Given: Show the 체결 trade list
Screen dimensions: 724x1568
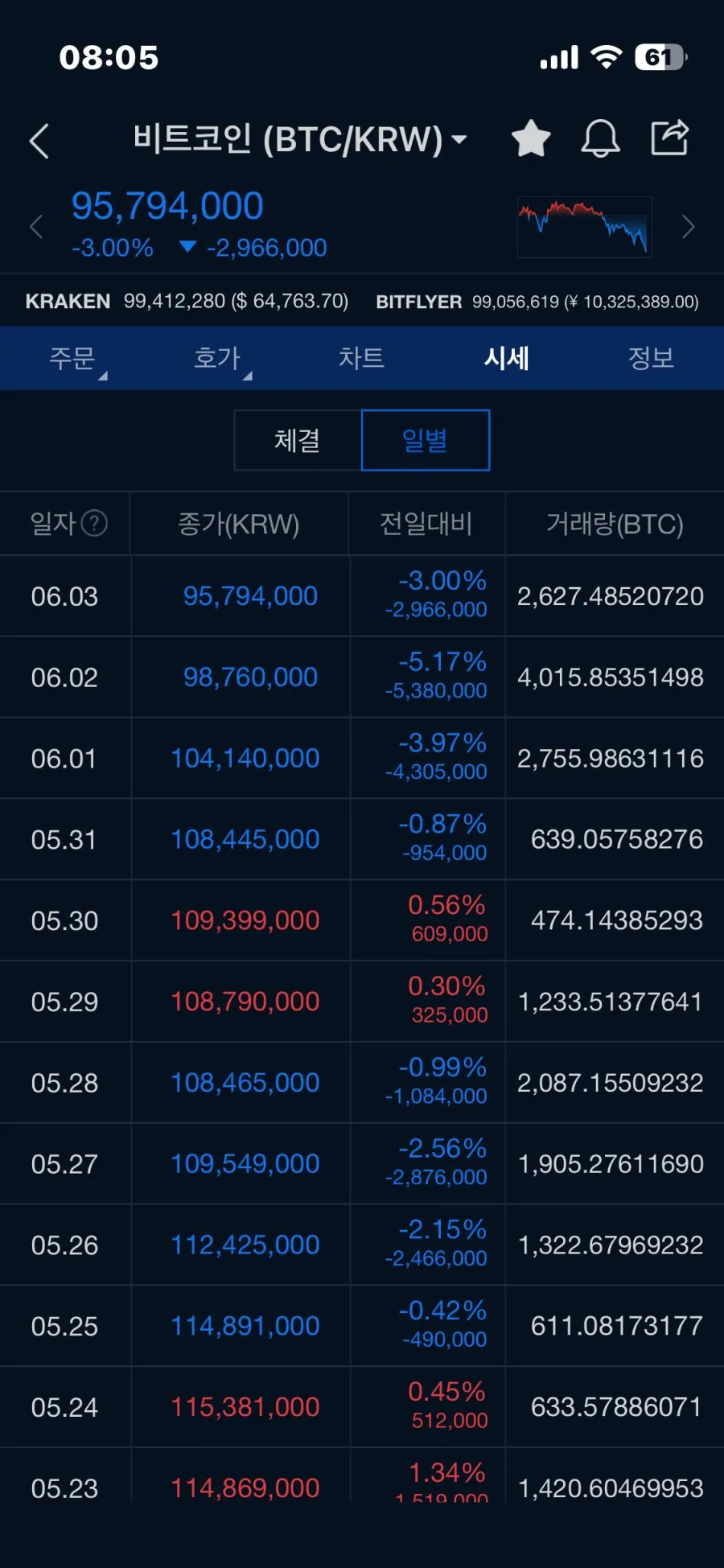Looking at the screenshot, I should coord(298,440).
